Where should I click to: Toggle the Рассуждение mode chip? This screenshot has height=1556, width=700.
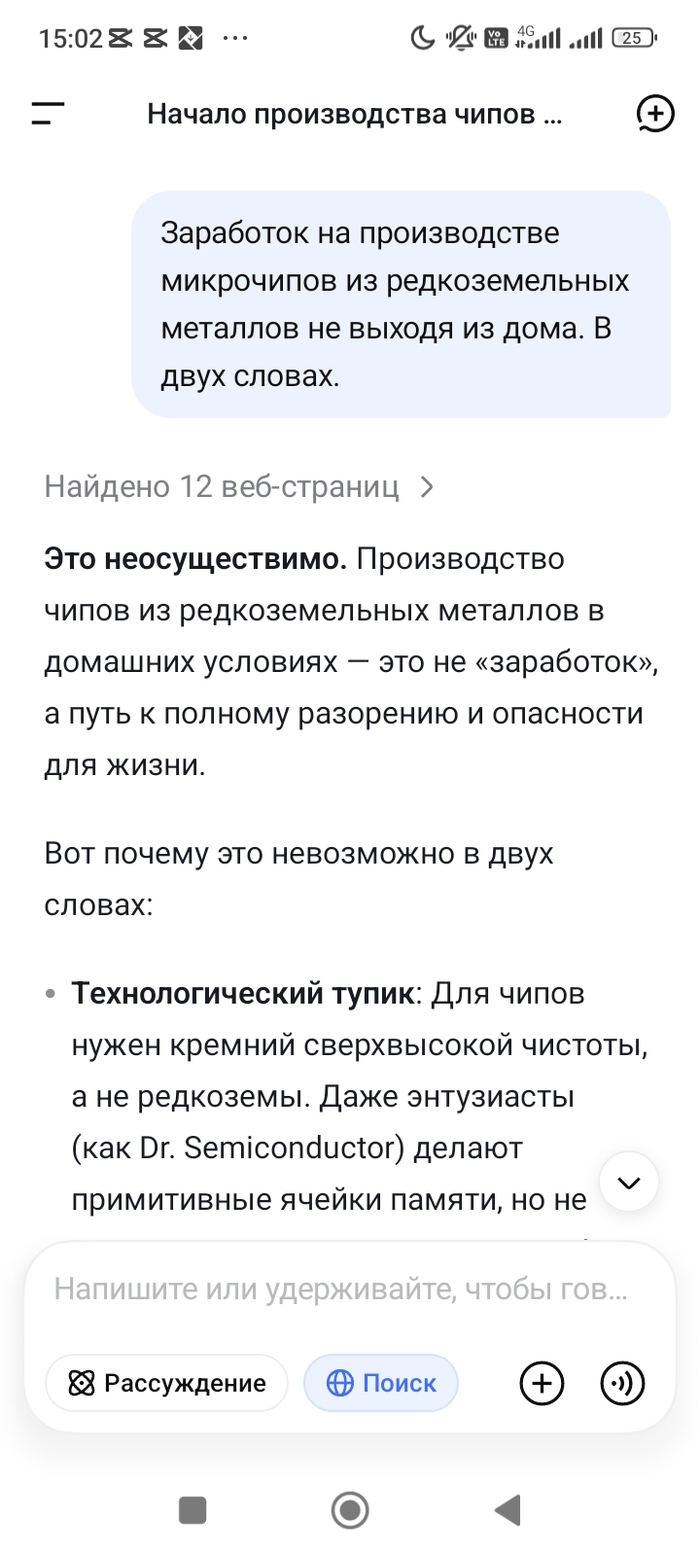pyautogui.click(x=167, y=1383)
